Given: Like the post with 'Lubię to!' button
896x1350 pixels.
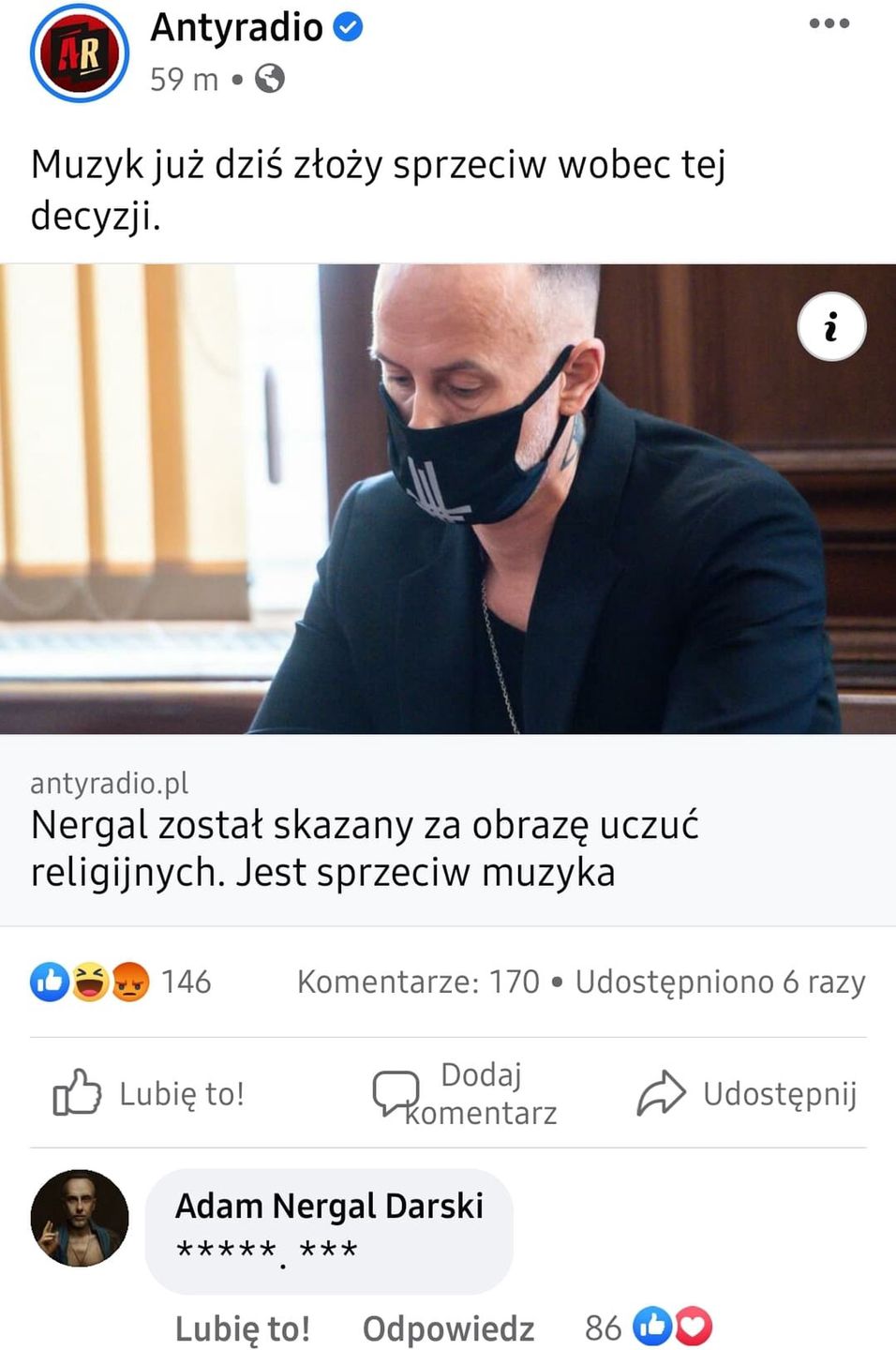Looking at the screenshot, I should [x=150, y=1093].
